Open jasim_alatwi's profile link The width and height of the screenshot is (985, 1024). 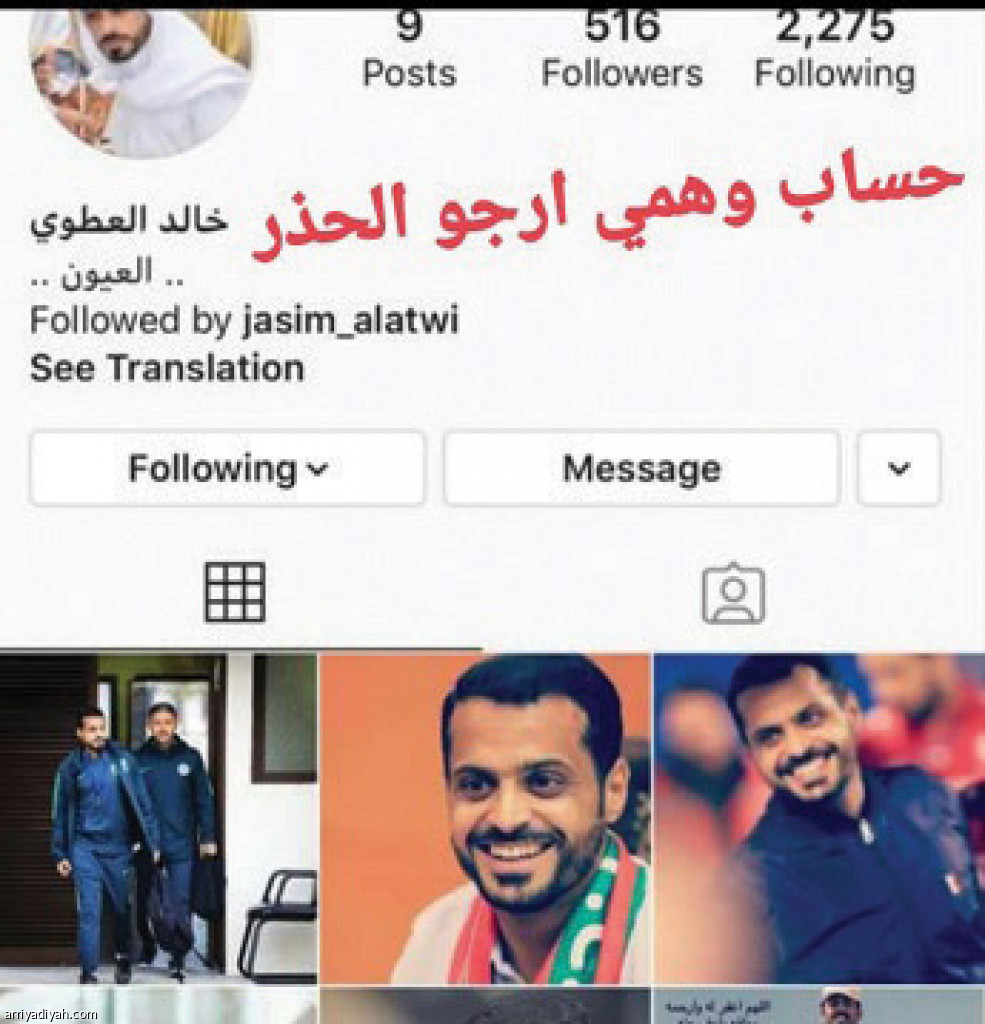point(351,321)
